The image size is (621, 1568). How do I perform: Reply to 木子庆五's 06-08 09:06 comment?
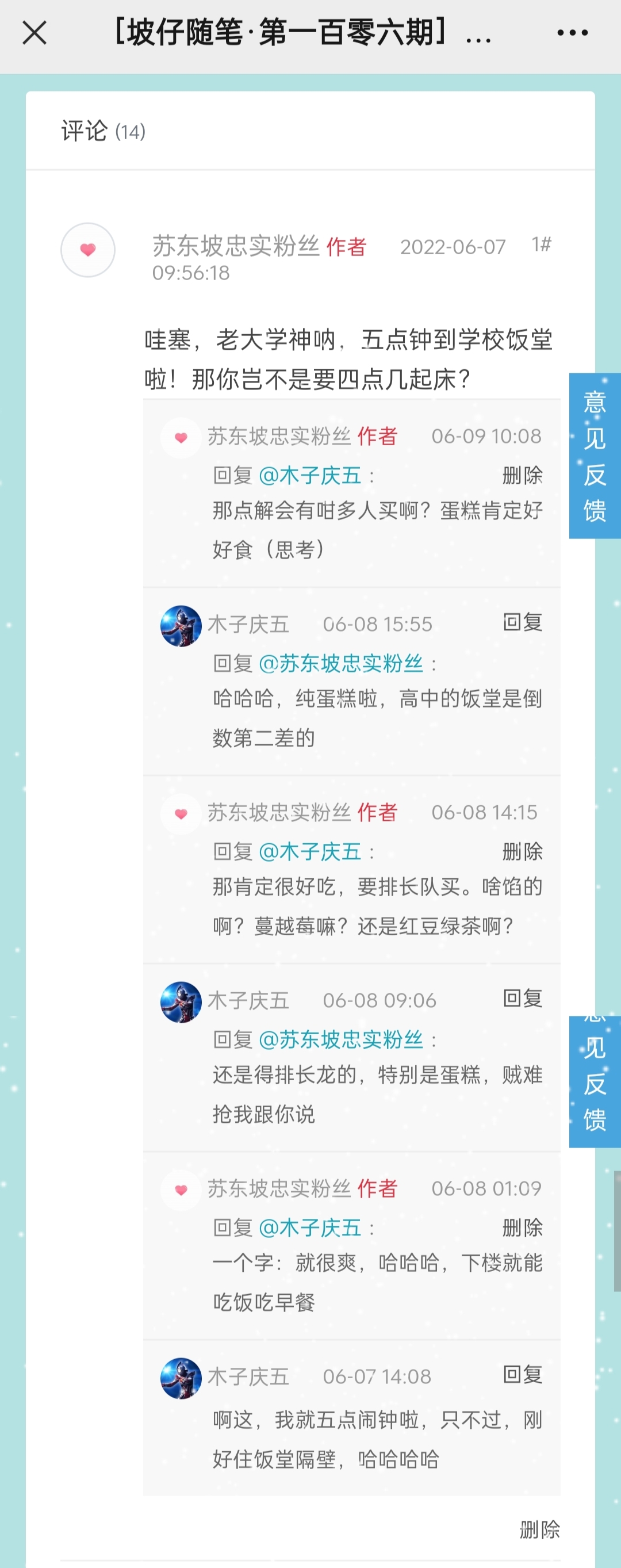pyautogui.click(x=522, y=998)
